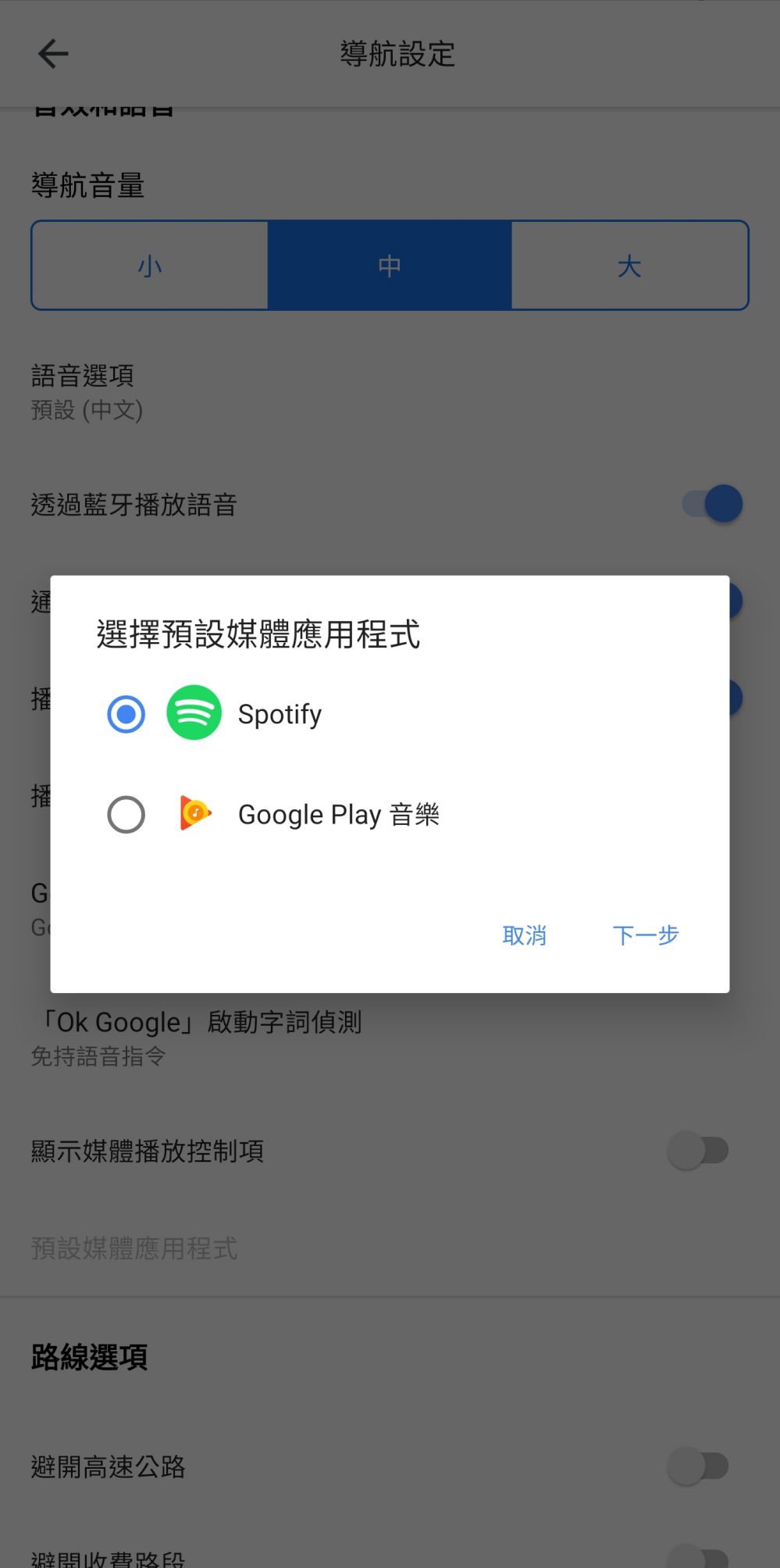The width and height of the screenshot is (780, 1568).
Task: Tap the 導航音量 label
Action: [87, 185]
